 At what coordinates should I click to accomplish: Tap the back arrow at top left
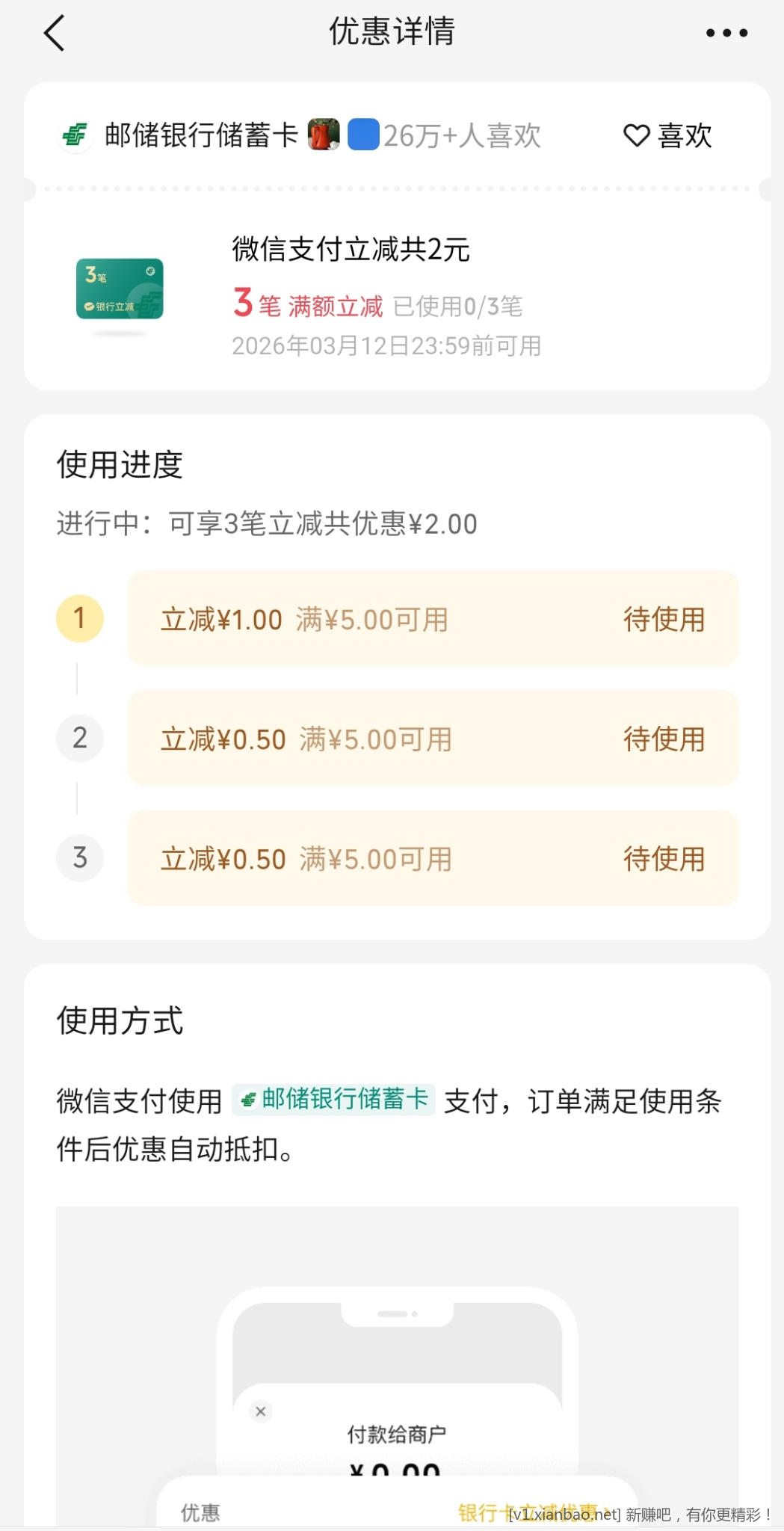point(54,32)
